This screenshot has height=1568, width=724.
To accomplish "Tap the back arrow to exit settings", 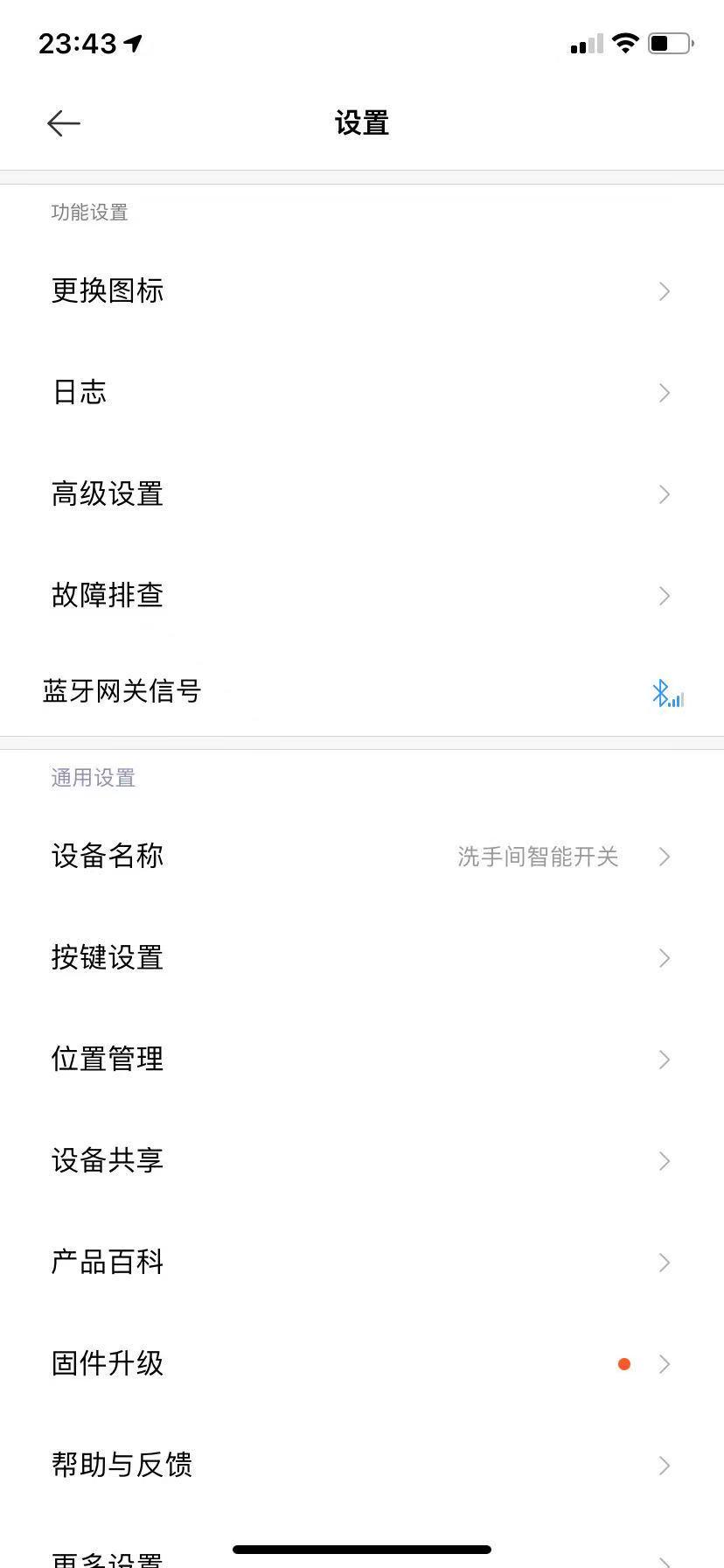I will coord(62,122).
